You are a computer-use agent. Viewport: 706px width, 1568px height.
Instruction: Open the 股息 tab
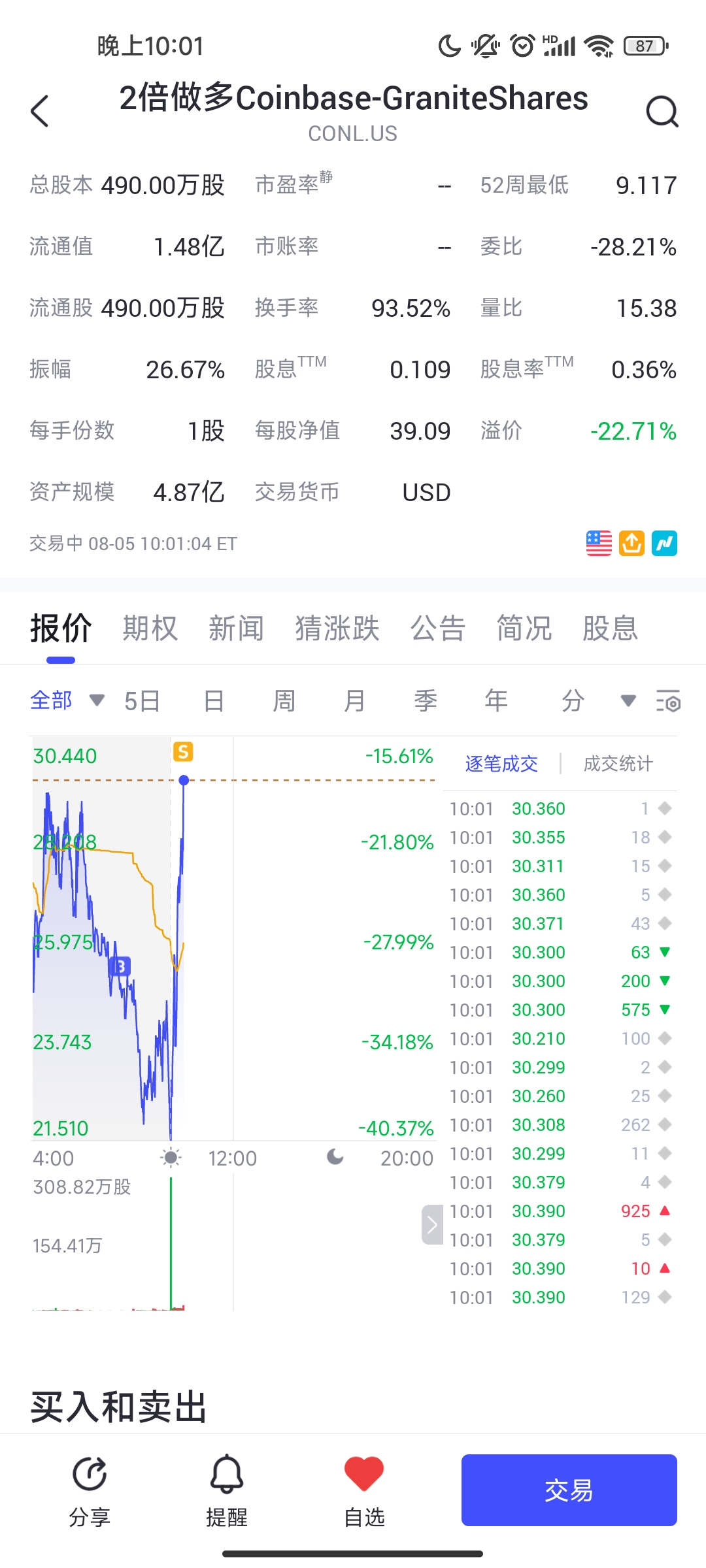[x=610, y=629]
